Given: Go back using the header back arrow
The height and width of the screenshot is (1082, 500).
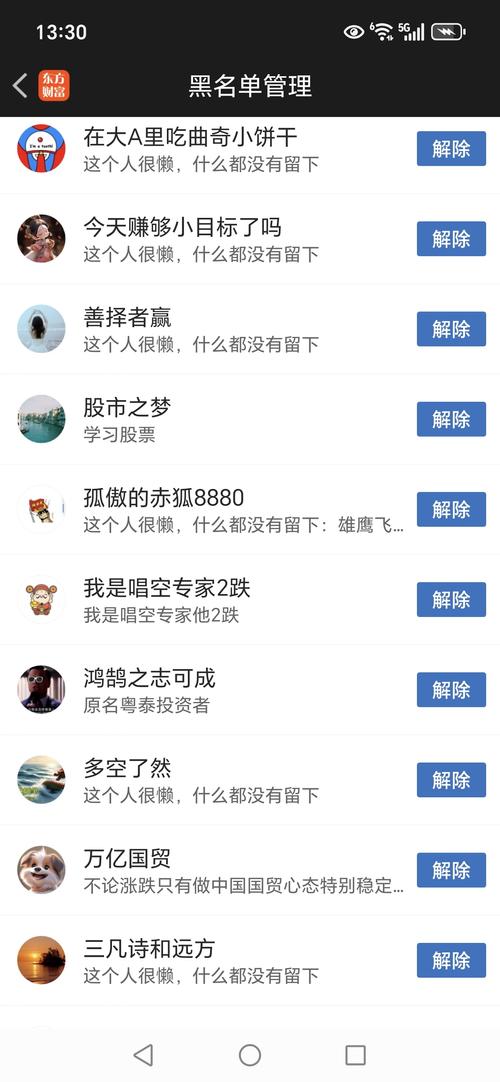Looking at the screenshot, I should point(20,86).
